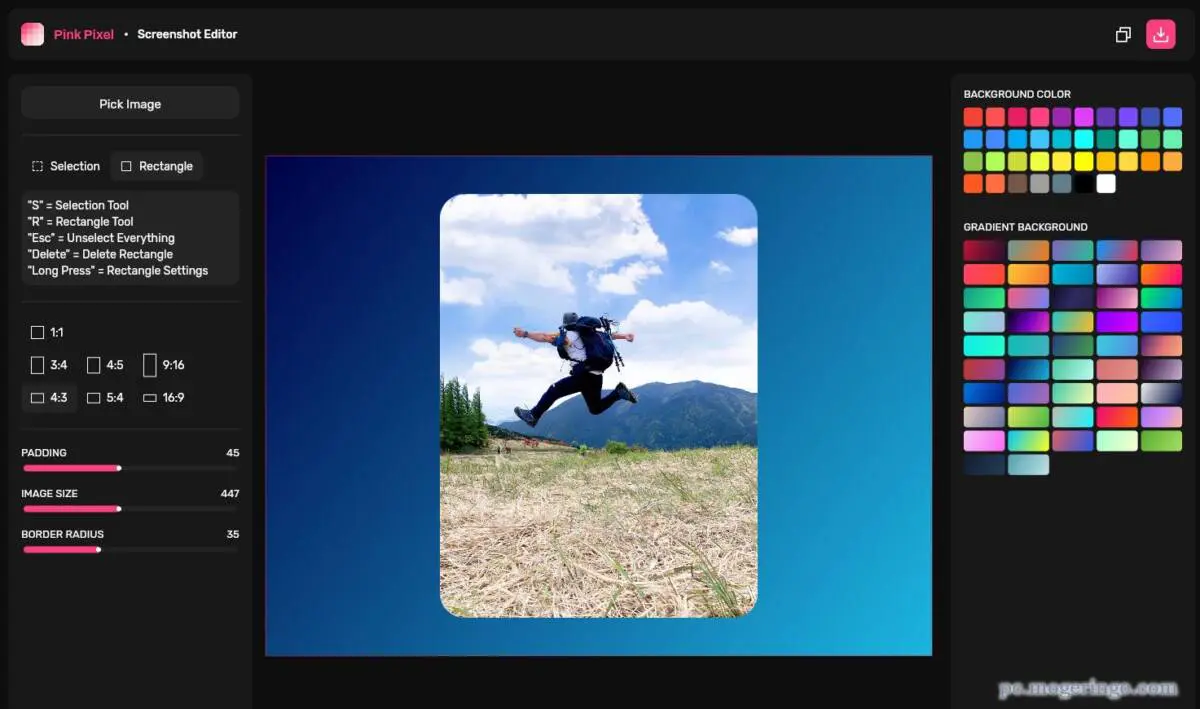
Task: Select the 4:5 aspect ratio
Action: 105,365
